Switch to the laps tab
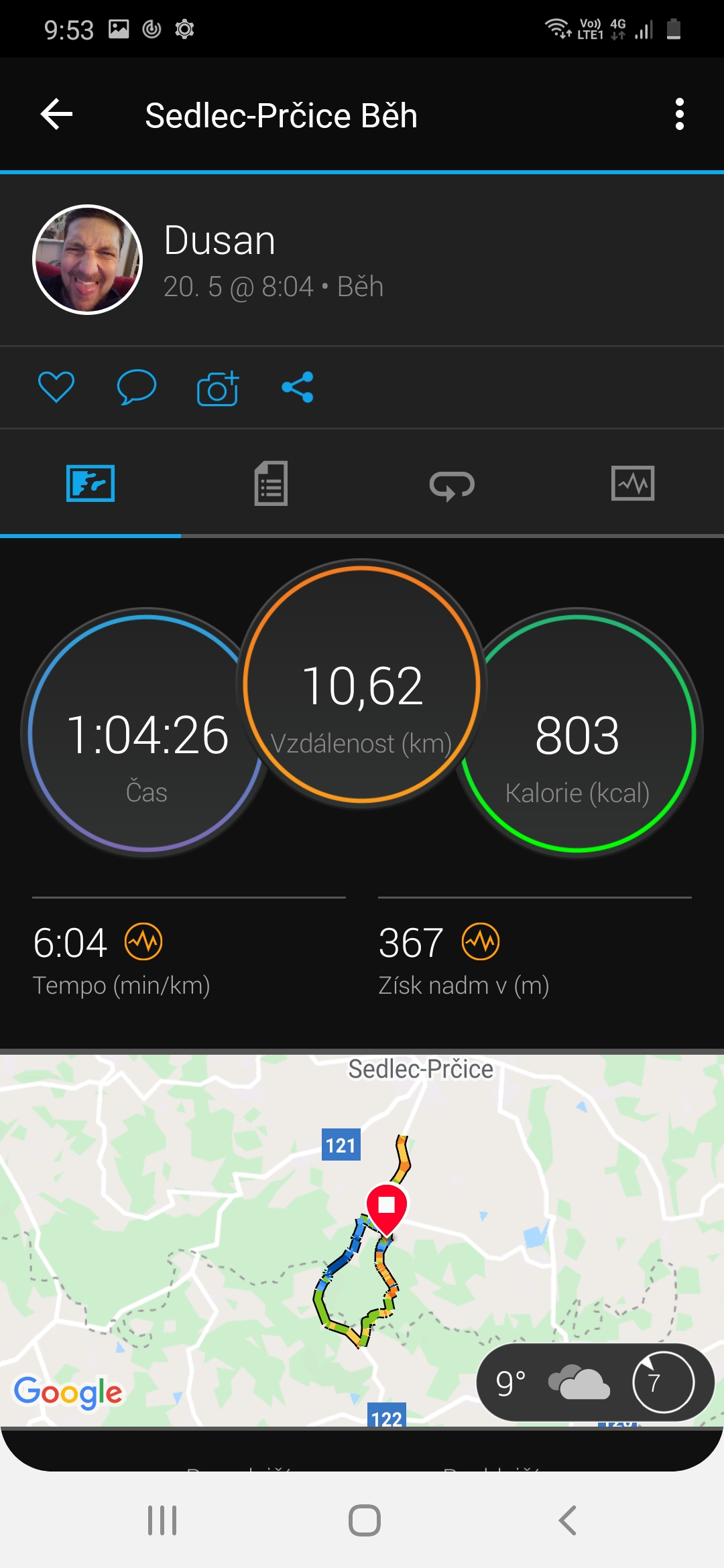 pos(452,484)
